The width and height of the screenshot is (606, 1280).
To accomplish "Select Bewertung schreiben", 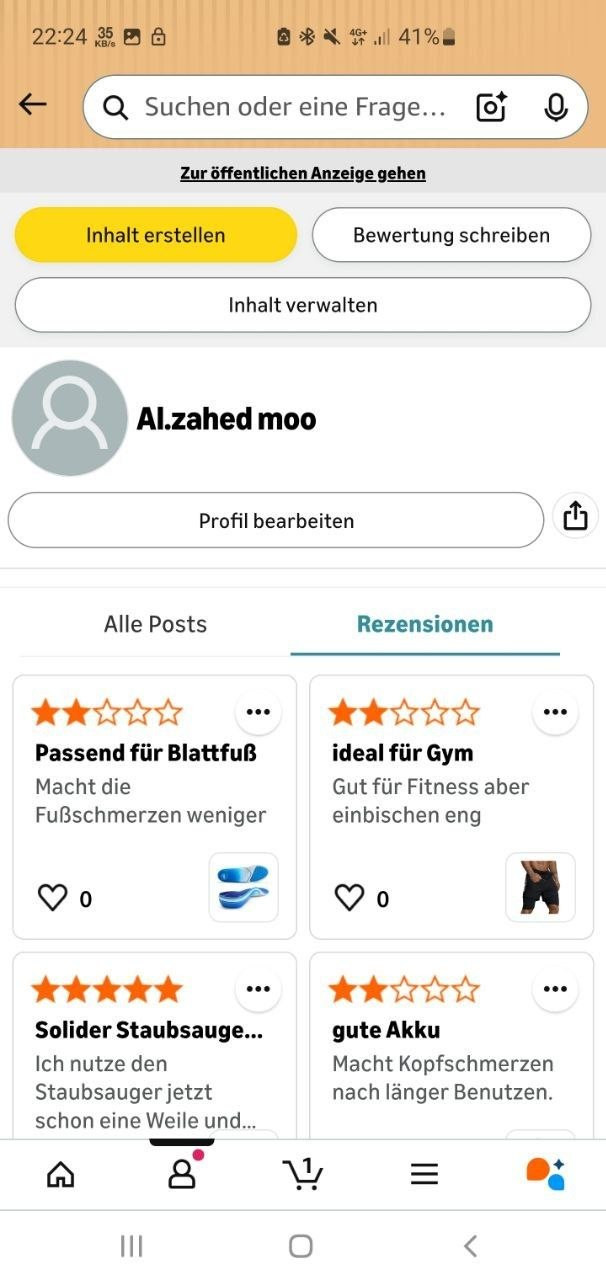I will tap(451, 235).
